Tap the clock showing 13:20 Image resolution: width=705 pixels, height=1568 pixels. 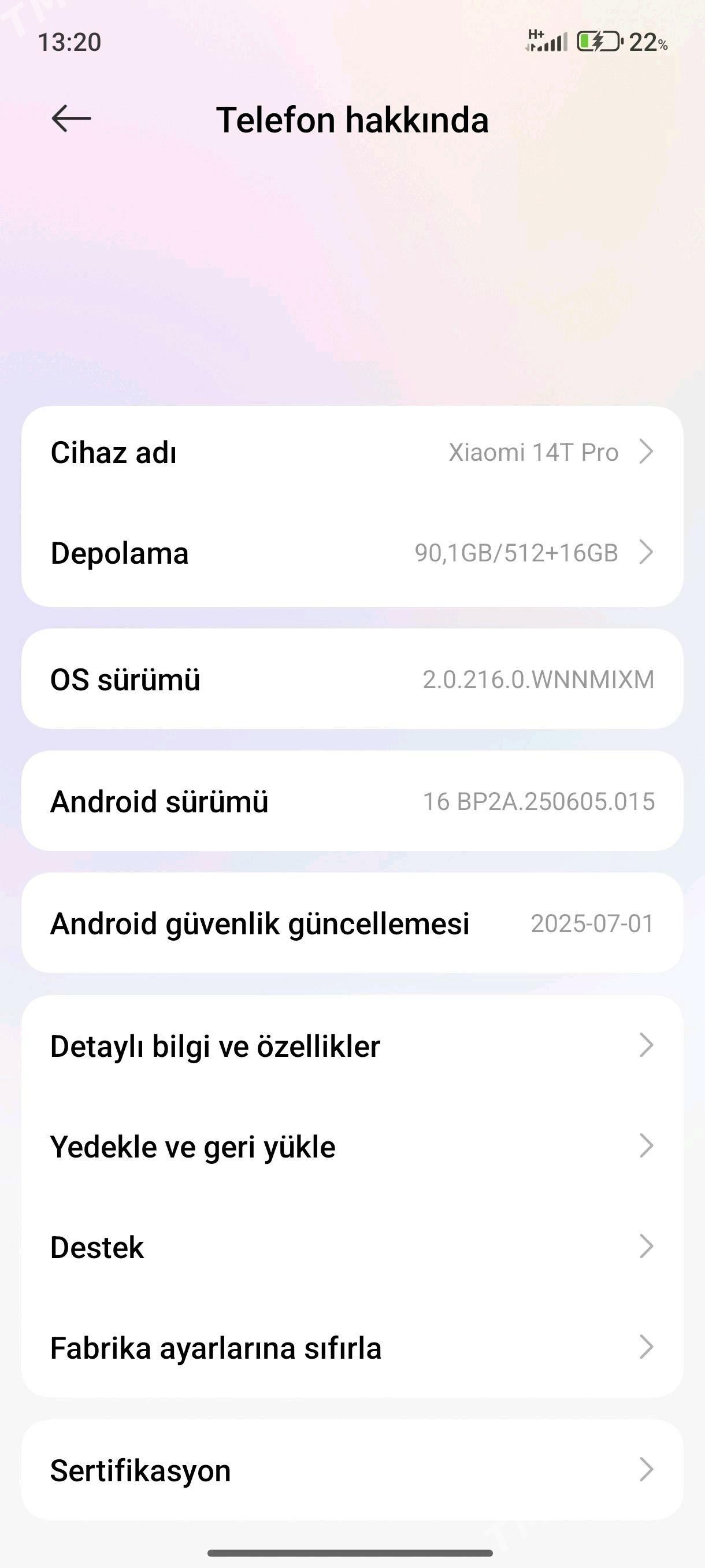[x=69, y=43]
